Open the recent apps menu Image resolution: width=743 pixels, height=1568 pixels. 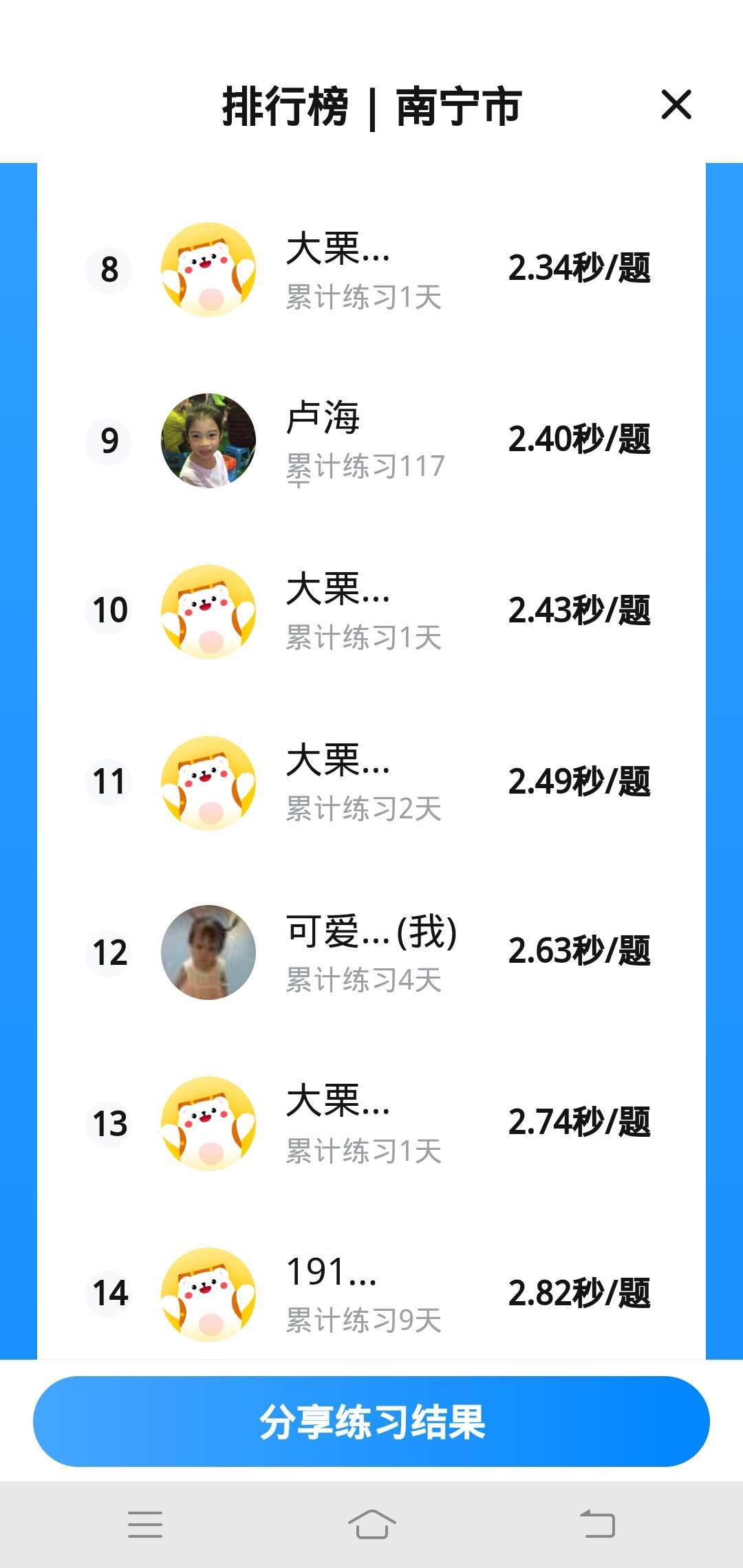pyautogui.click(x=145, y=1524)
